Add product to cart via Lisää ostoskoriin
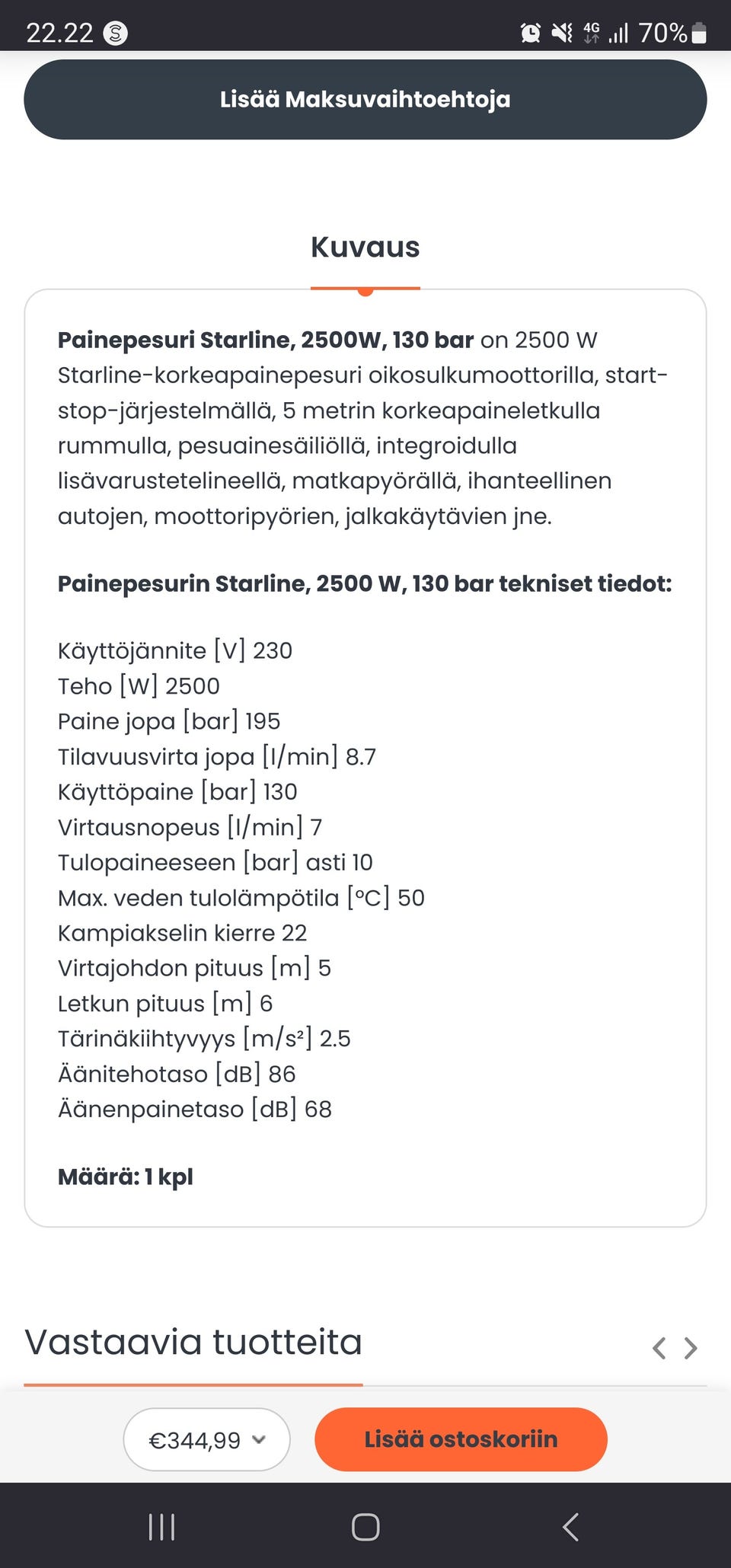The width and height of the screenshot is (731, 1568). pos(460,1439)
